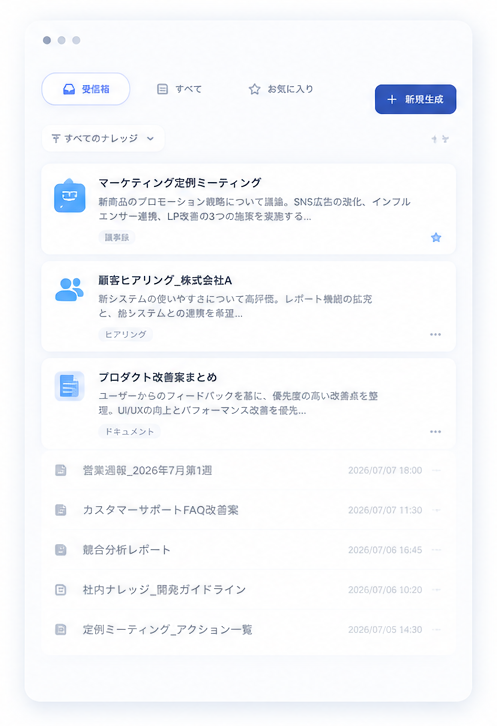
Task: Open the 顧客ヒアリング_株式会社A card
Action: [249, 306]
